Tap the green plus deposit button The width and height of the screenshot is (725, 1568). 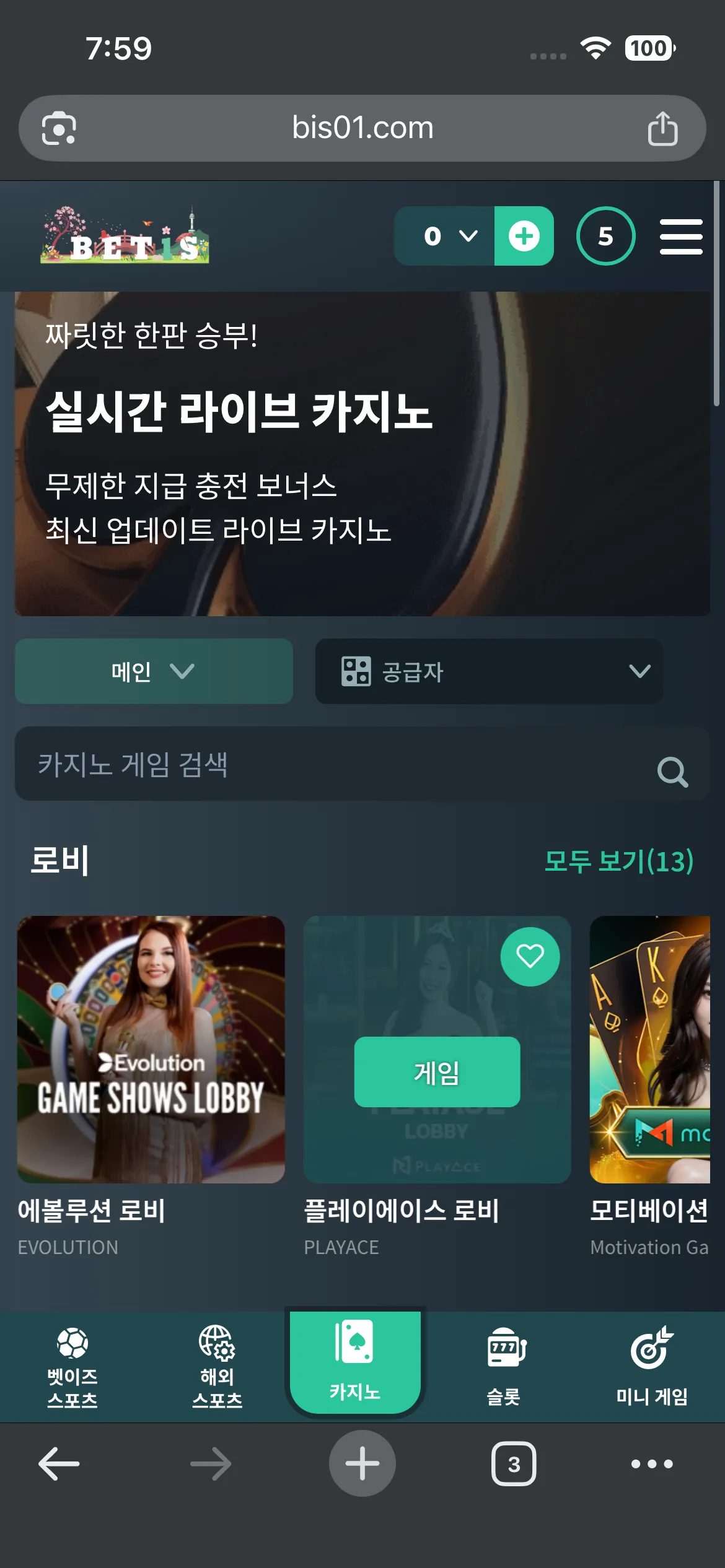(x=524, y=236)
